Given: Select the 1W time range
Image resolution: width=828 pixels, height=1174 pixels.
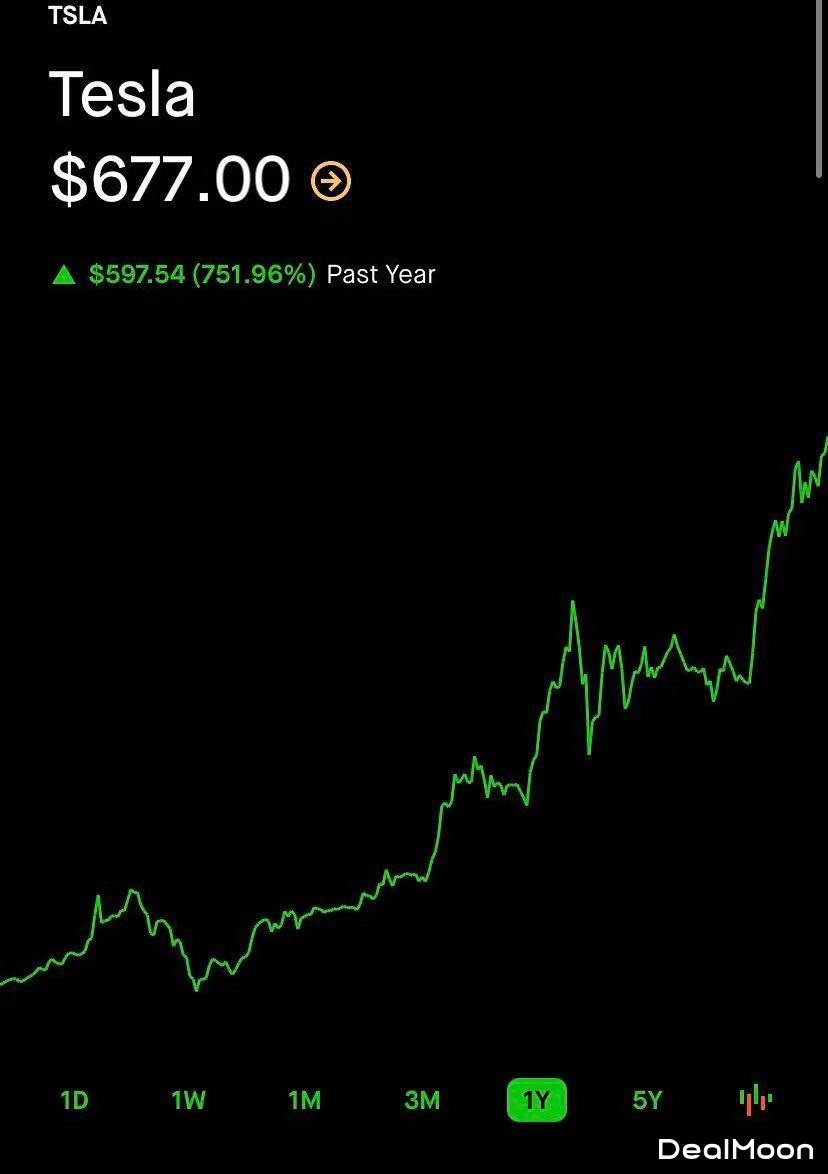Looking at the screenshot, I should tap(188, 1101).
